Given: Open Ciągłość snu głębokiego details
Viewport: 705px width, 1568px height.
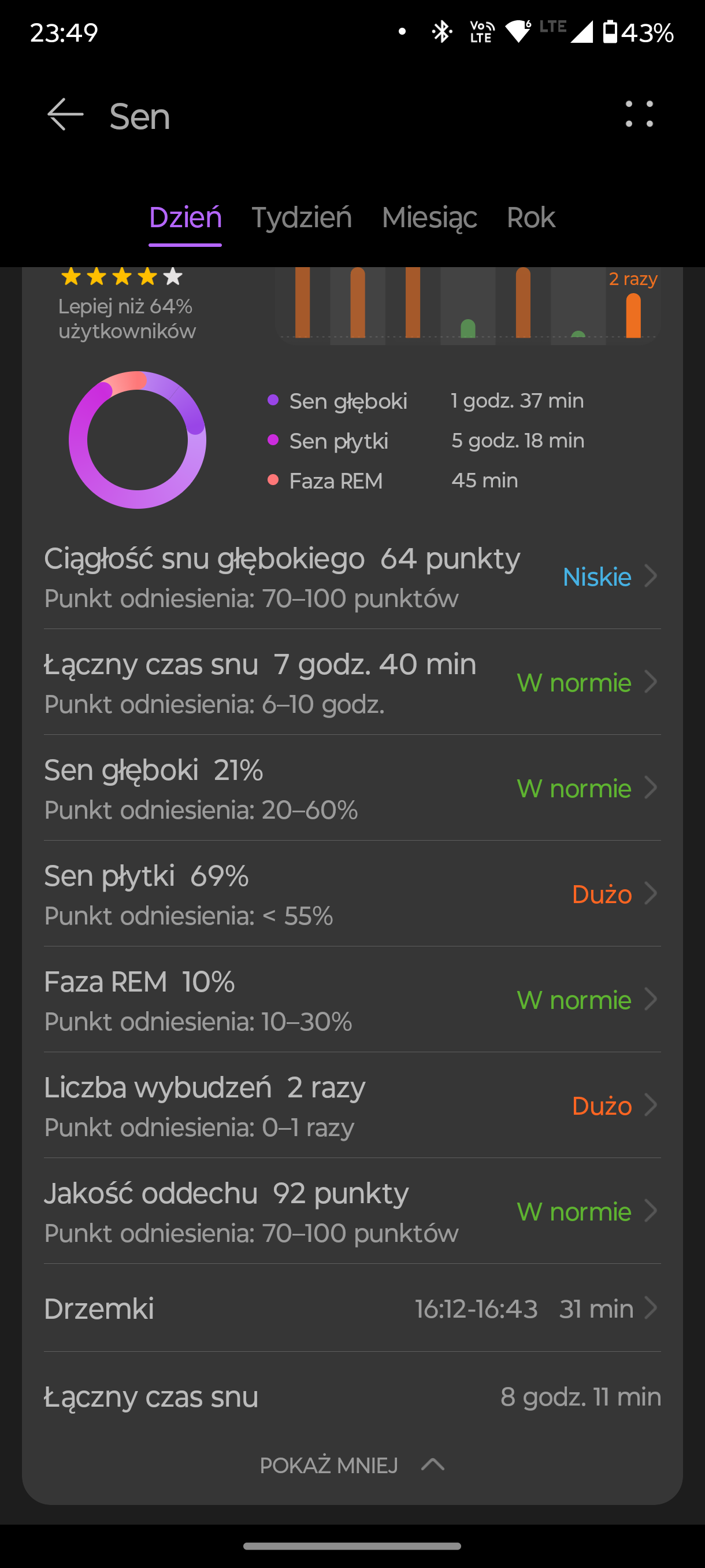Looking at the screenshot, I should tap(352, 577).
